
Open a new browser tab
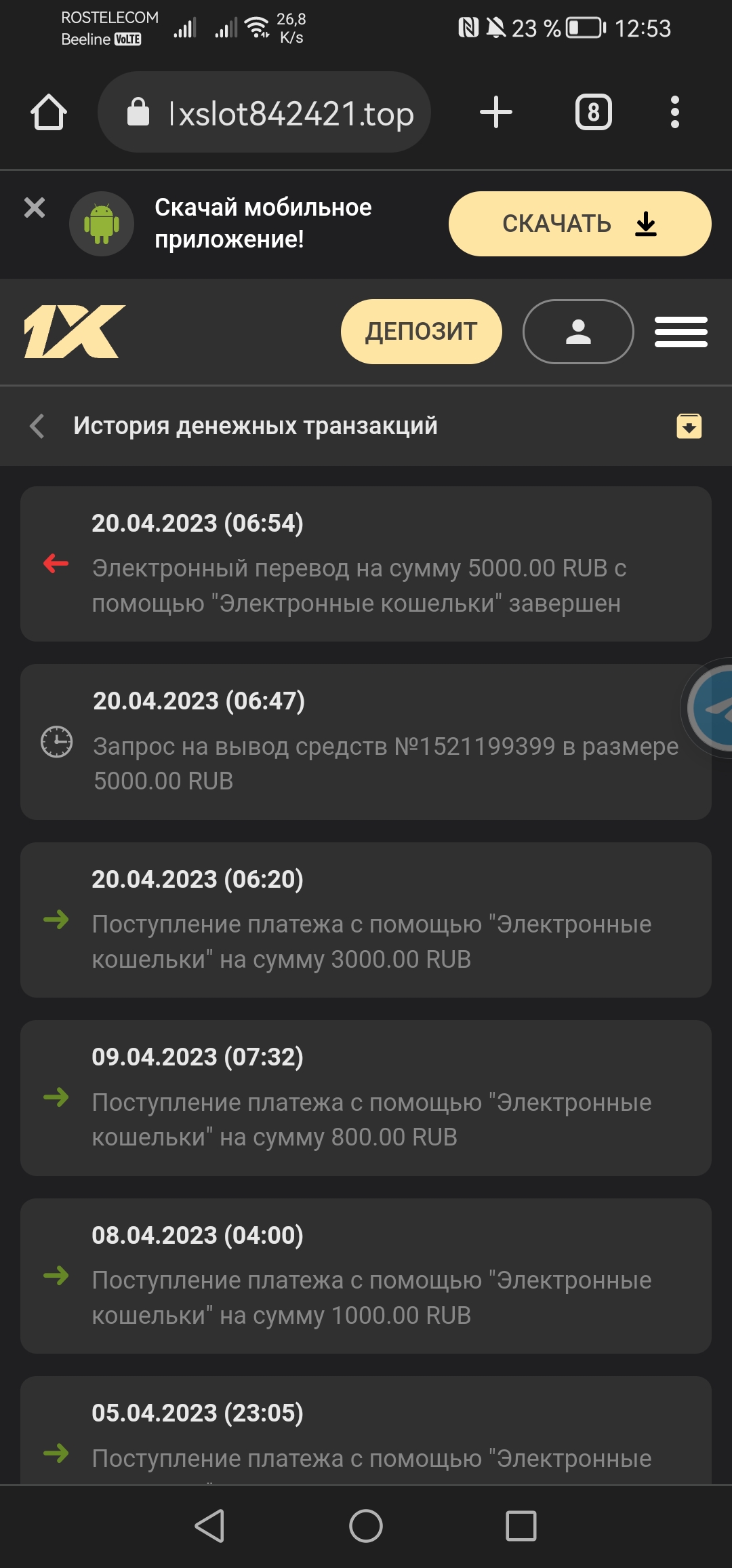point(496,113)
